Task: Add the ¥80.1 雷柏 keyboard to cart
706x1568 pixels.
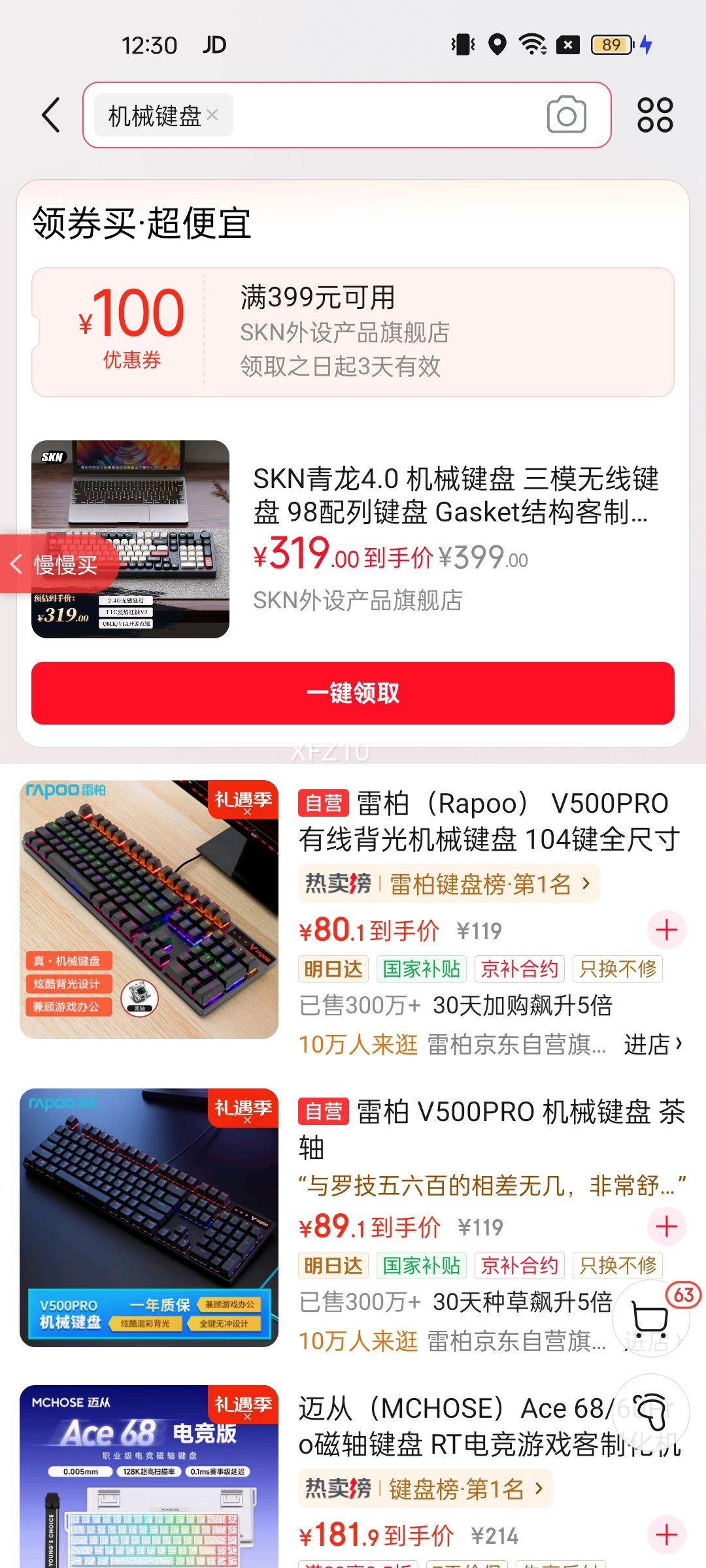Action: point(666,930)
